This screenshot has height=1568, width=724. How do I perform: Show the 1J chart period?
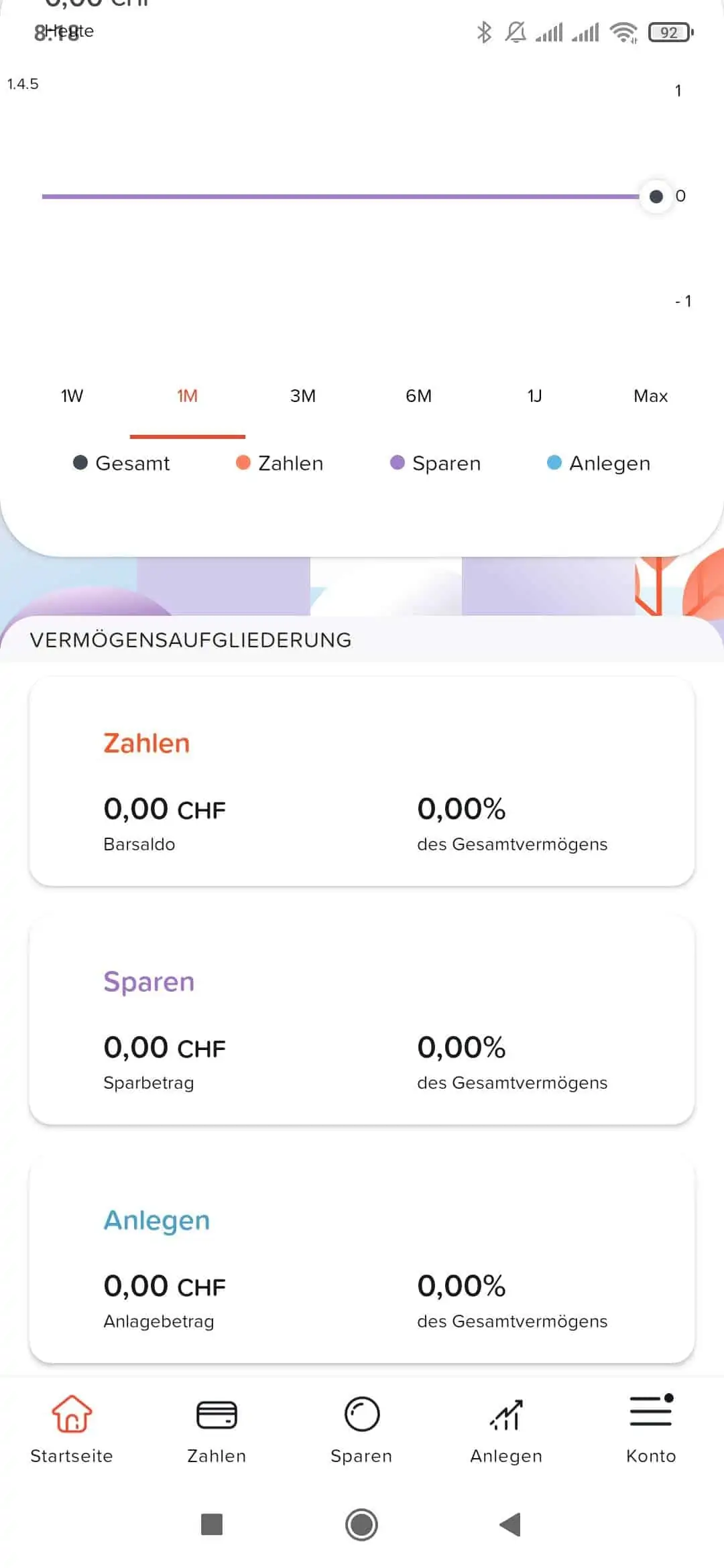(x=534, y=396)
